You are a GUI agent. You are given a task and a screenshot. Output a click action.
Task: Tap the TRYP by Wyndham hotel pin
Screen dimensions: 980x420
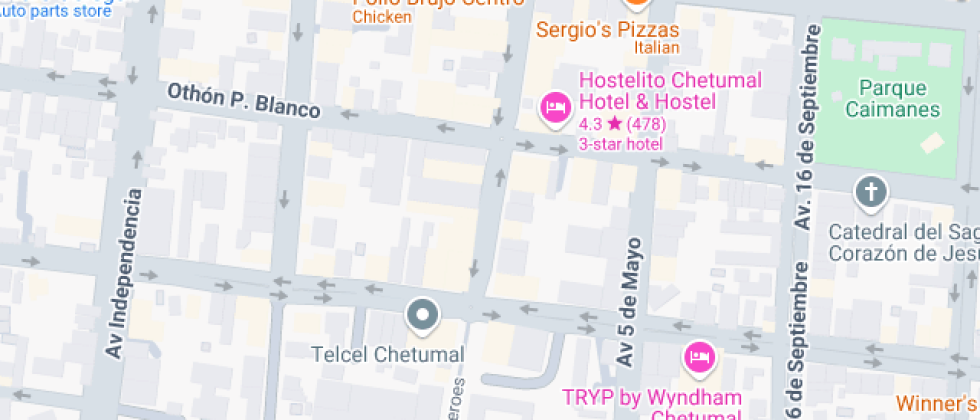pos(699,357)
